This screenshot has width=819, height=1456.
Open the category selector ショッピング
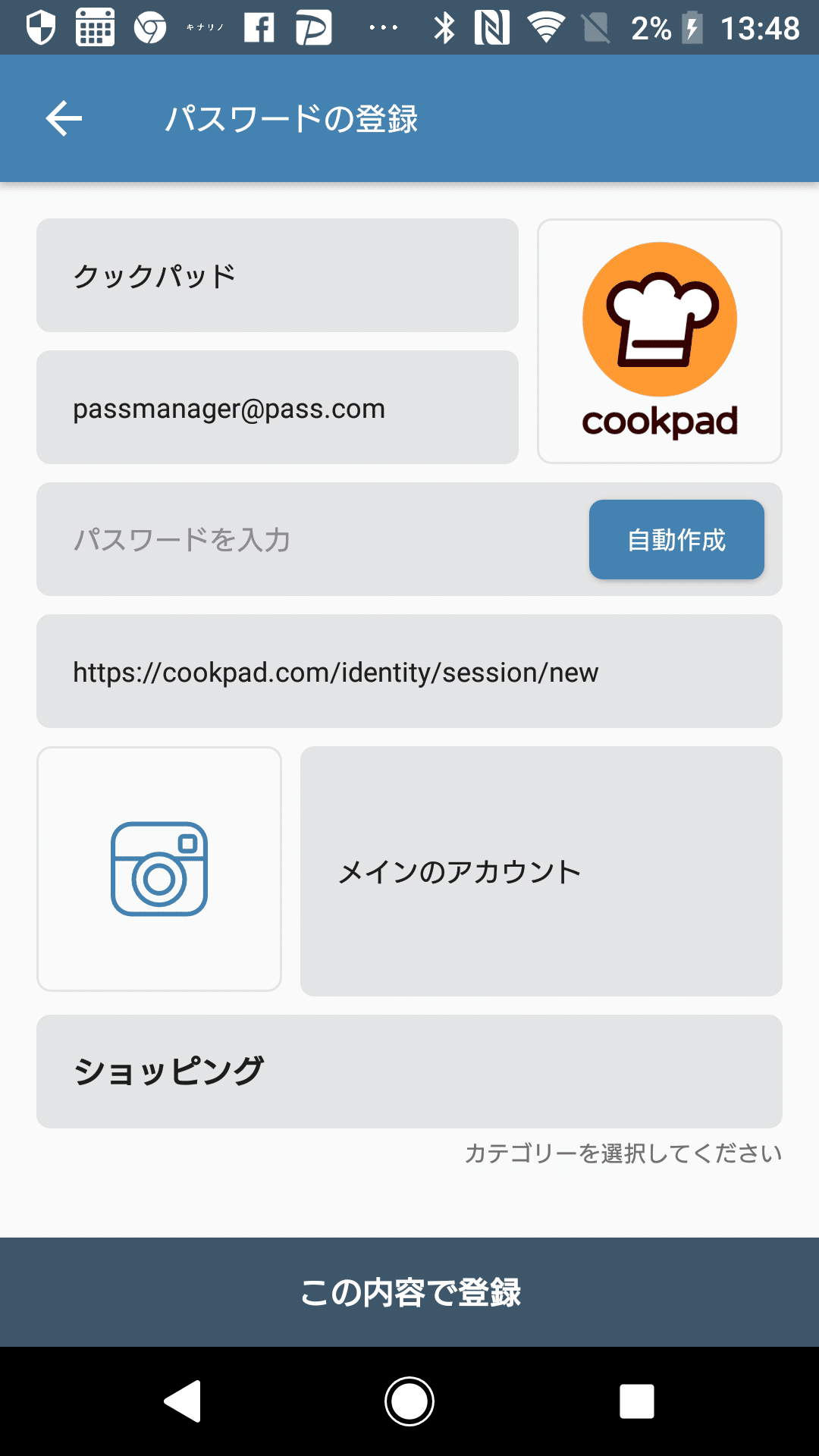pyautogui.click(x=409, y=1072)
